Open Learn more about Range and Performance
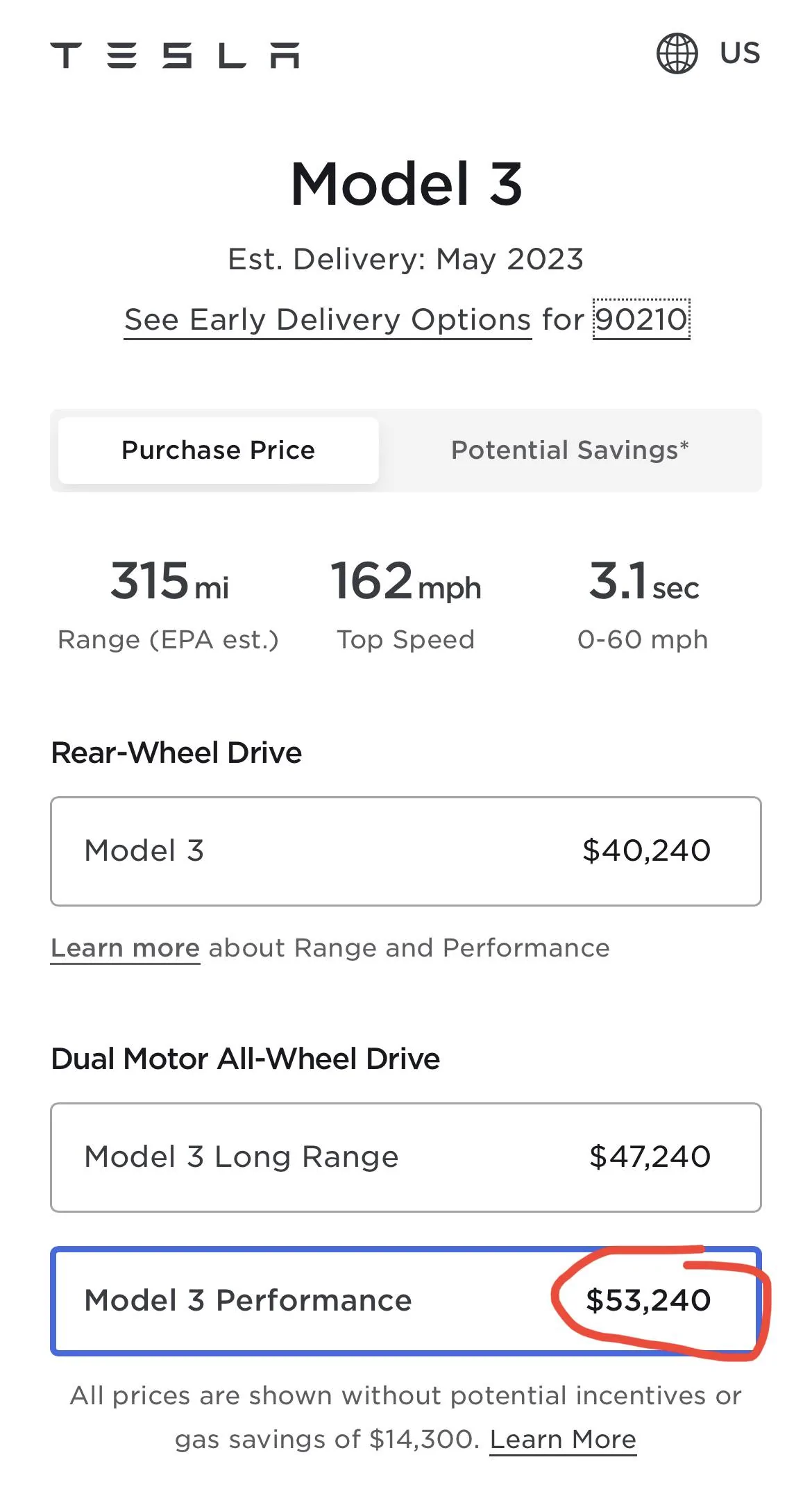The image size is (812, 1489). pos(125,948)
